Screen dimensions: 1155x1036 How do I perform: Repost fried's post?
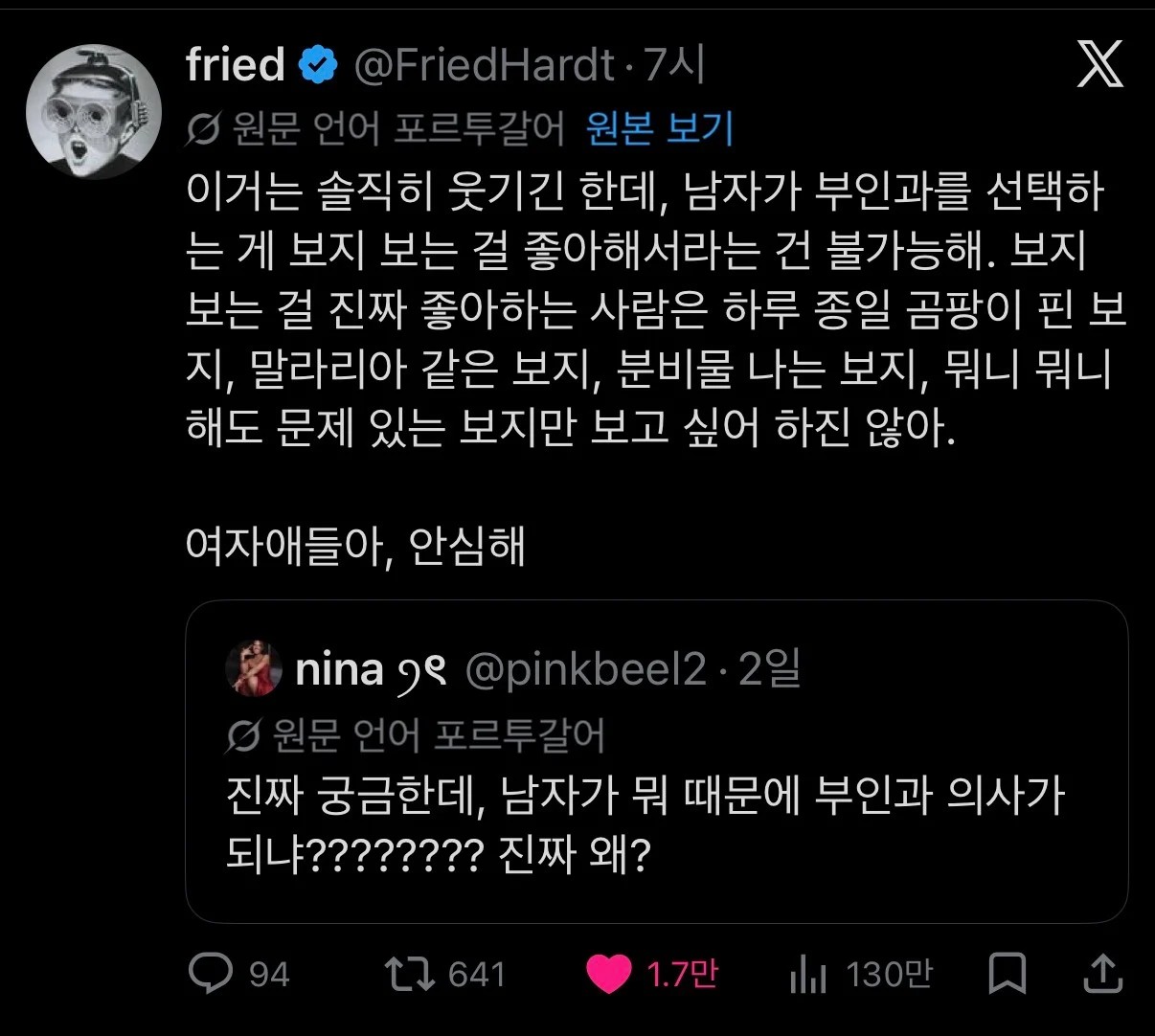tap(410, 973)
